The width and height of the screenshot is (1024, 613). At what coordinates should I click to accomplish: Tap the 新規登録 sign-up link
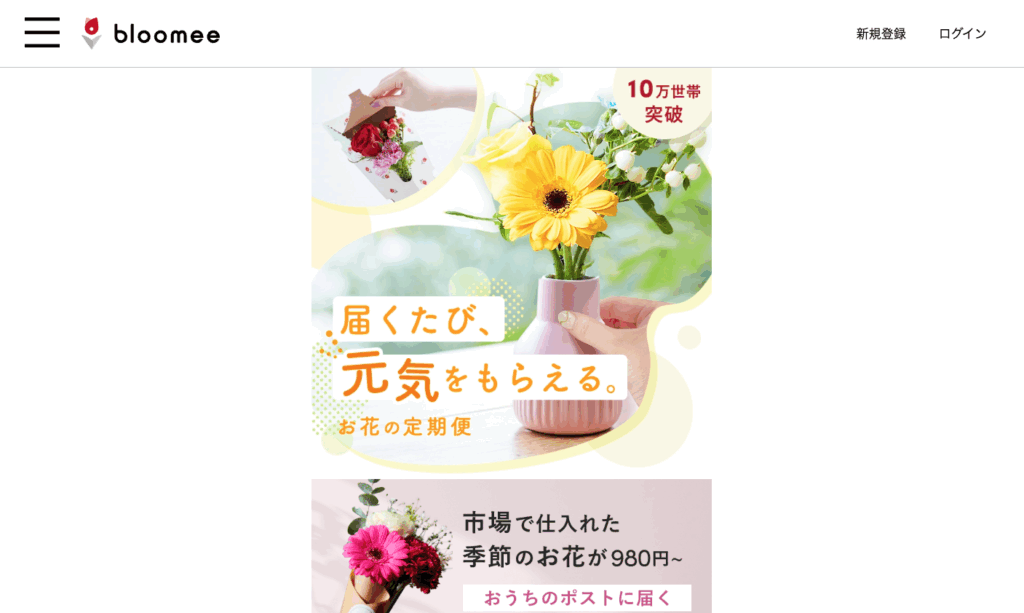880,34
